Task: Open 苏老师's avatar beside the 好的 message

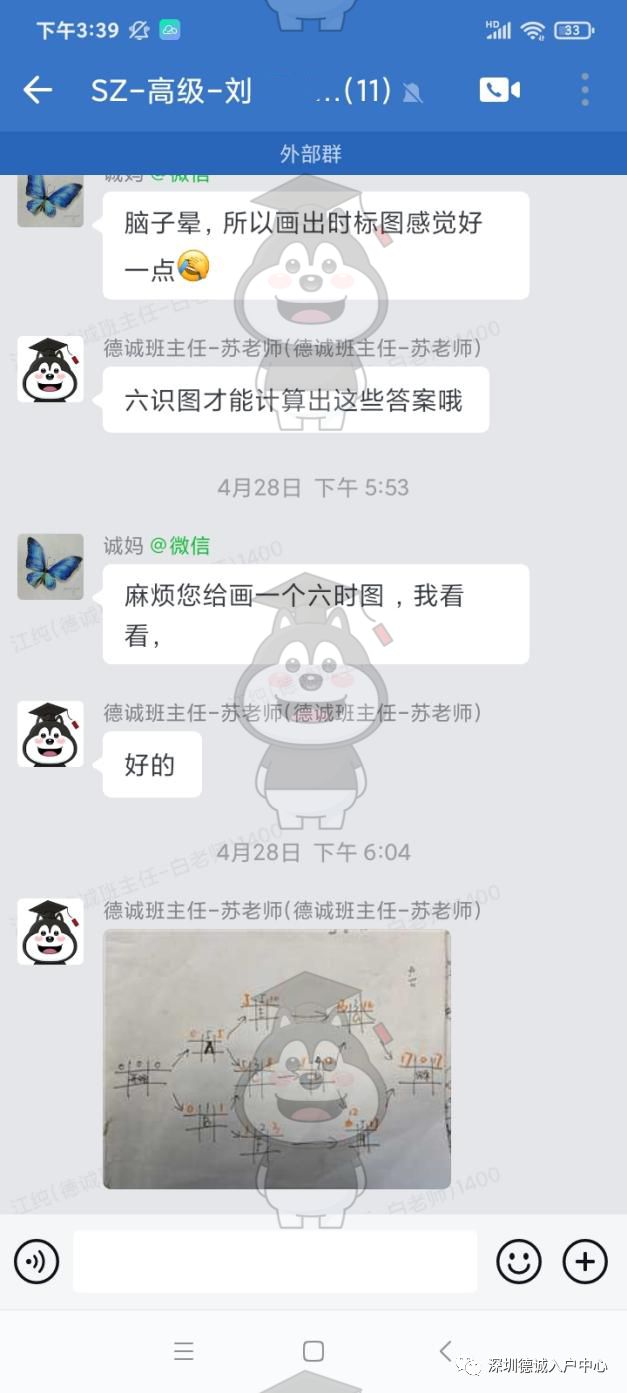Action: point(50,734)
